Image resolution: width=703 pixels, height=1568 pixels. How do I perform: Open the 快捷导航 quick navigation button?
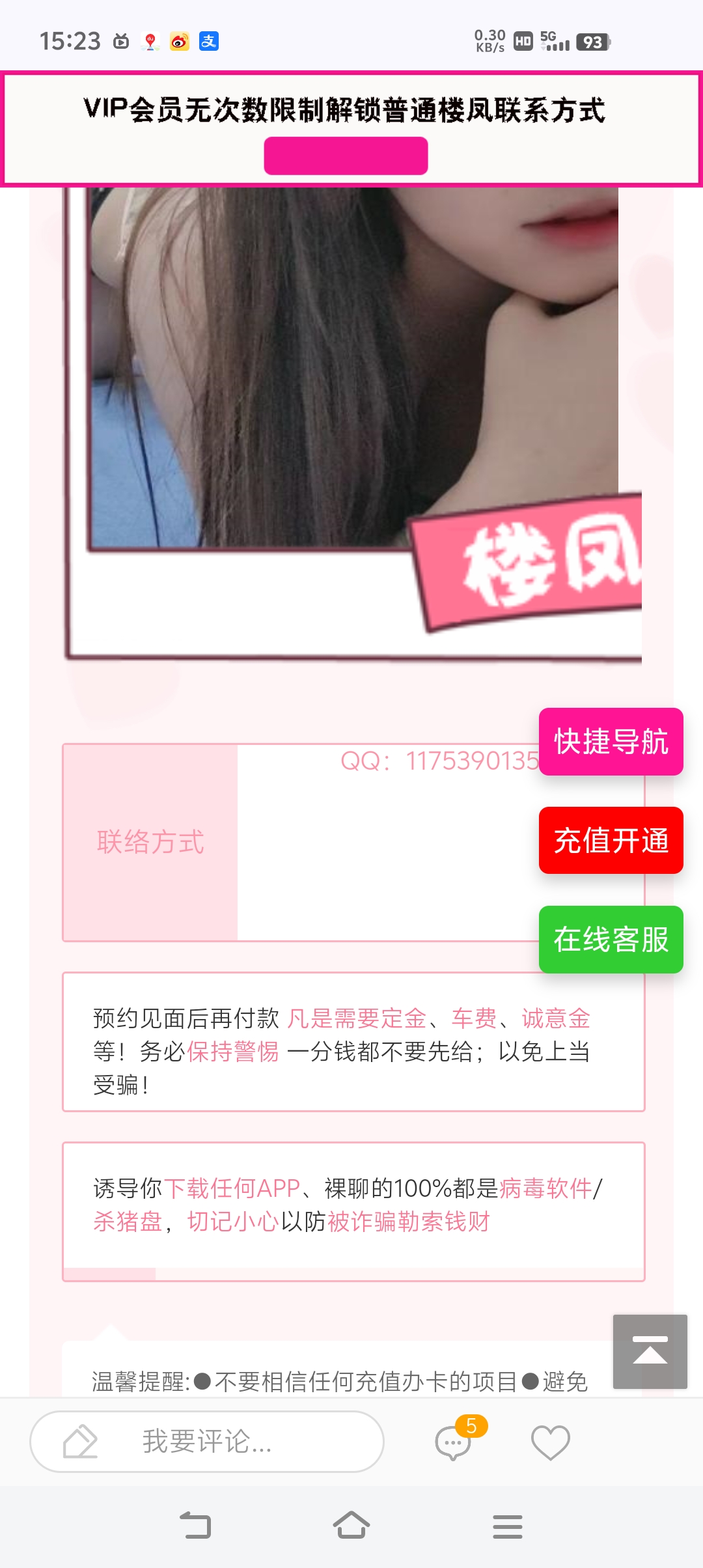point(611,742)
